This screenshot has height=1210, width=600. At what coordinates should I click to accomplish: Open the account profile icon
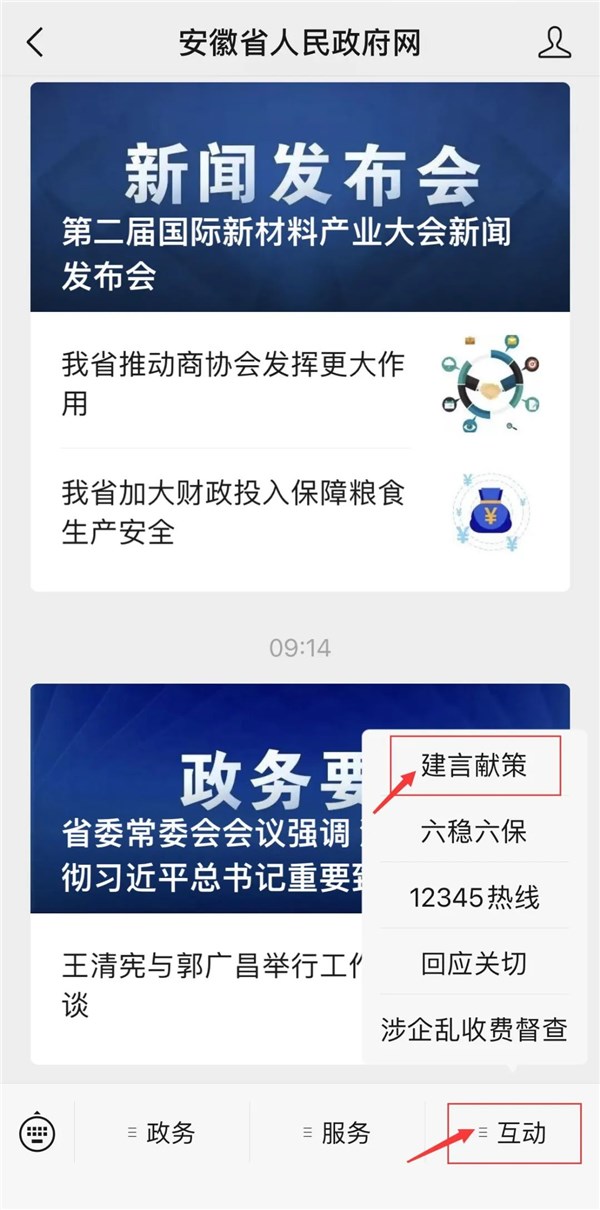click(x=554, y=42)
